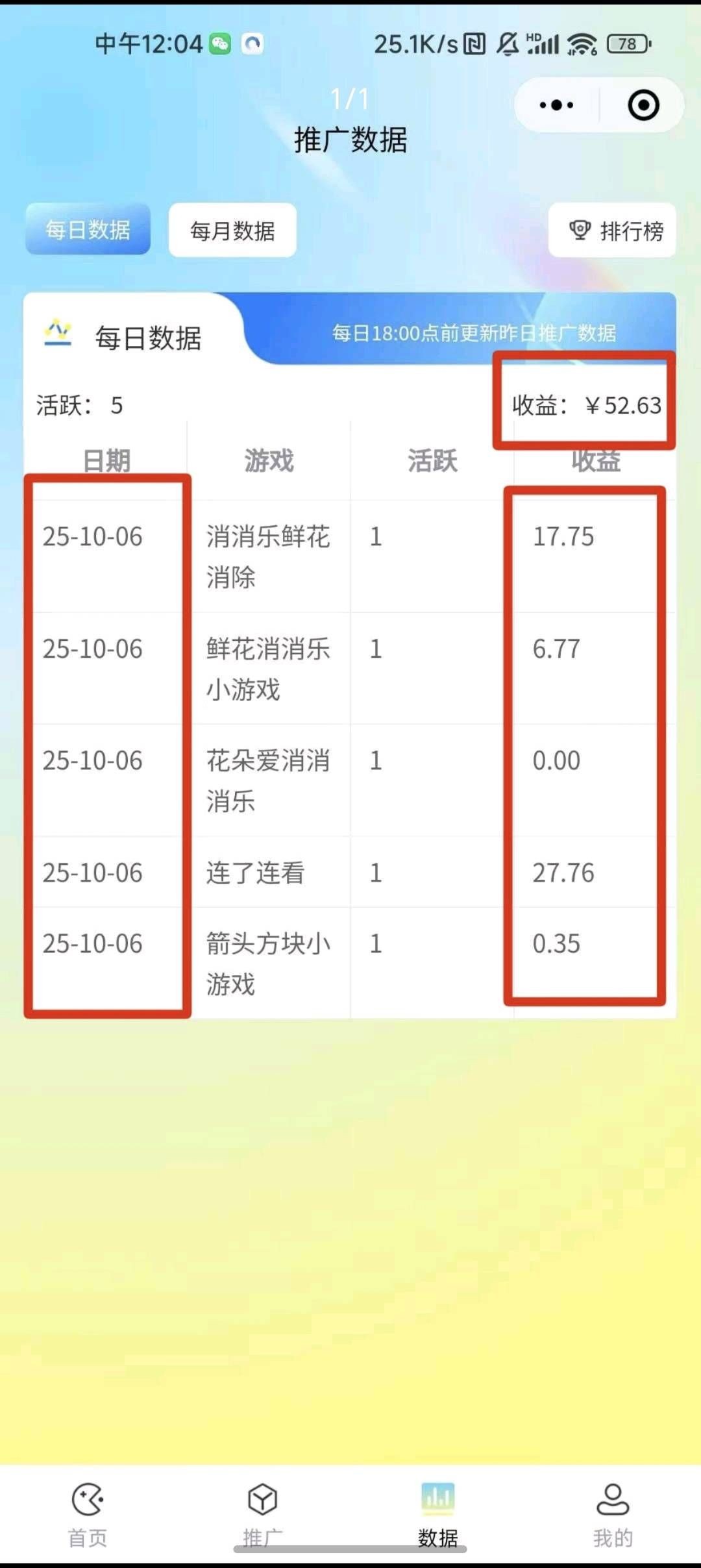Open the 排行榜 leaderboard
The image size is (701, 1568).
[612, 230]
